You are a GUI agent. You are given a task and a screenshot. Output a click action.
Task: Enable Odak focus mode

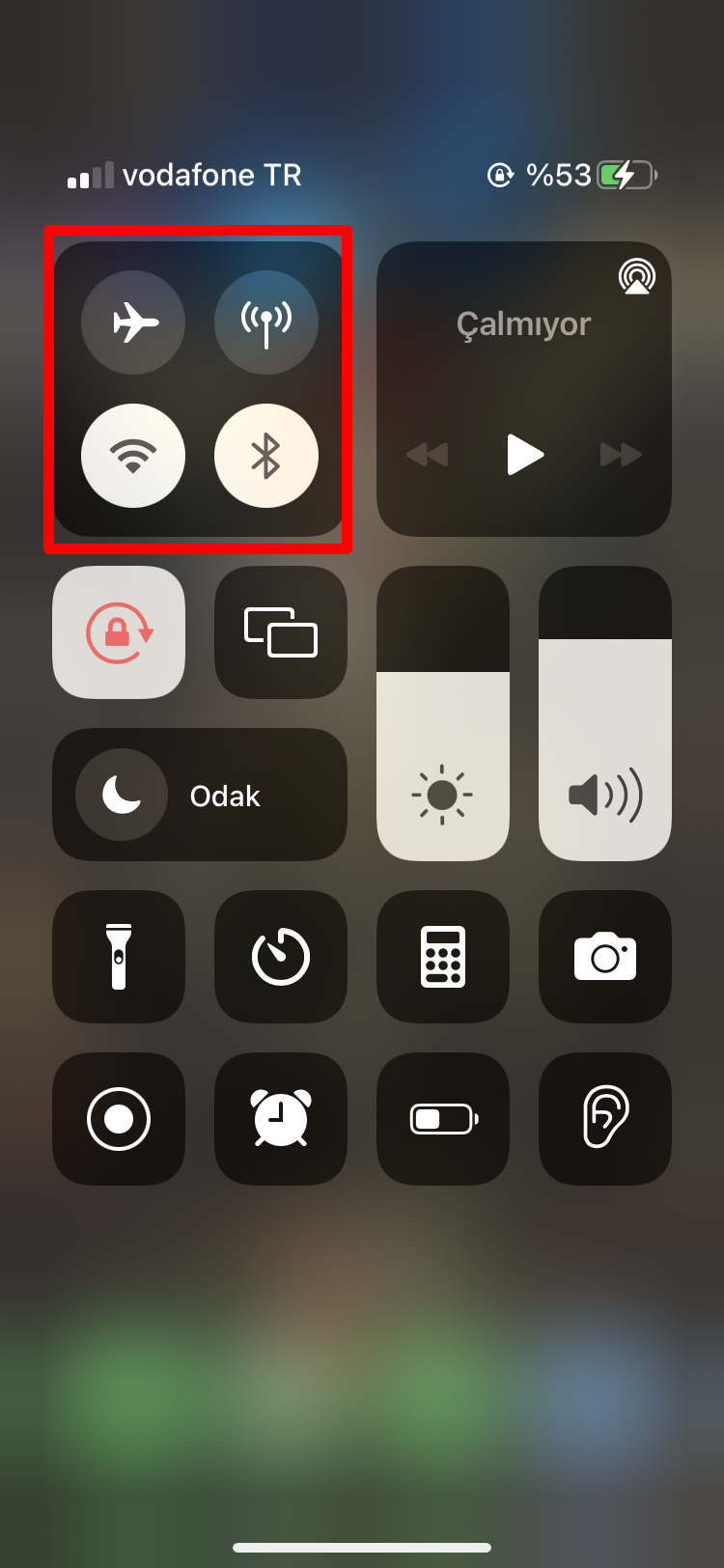click(200, 795)
